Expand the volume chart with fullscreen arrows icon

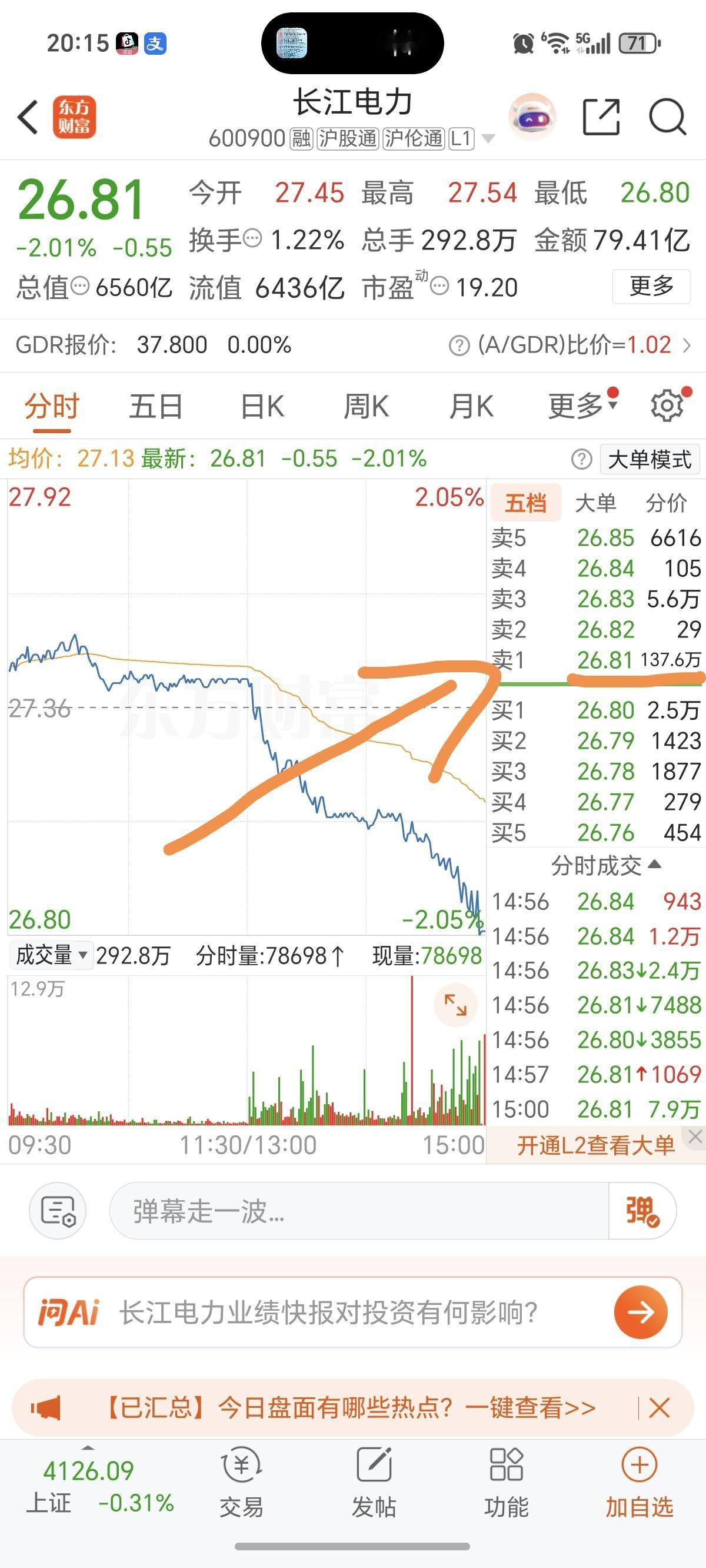455,1004
